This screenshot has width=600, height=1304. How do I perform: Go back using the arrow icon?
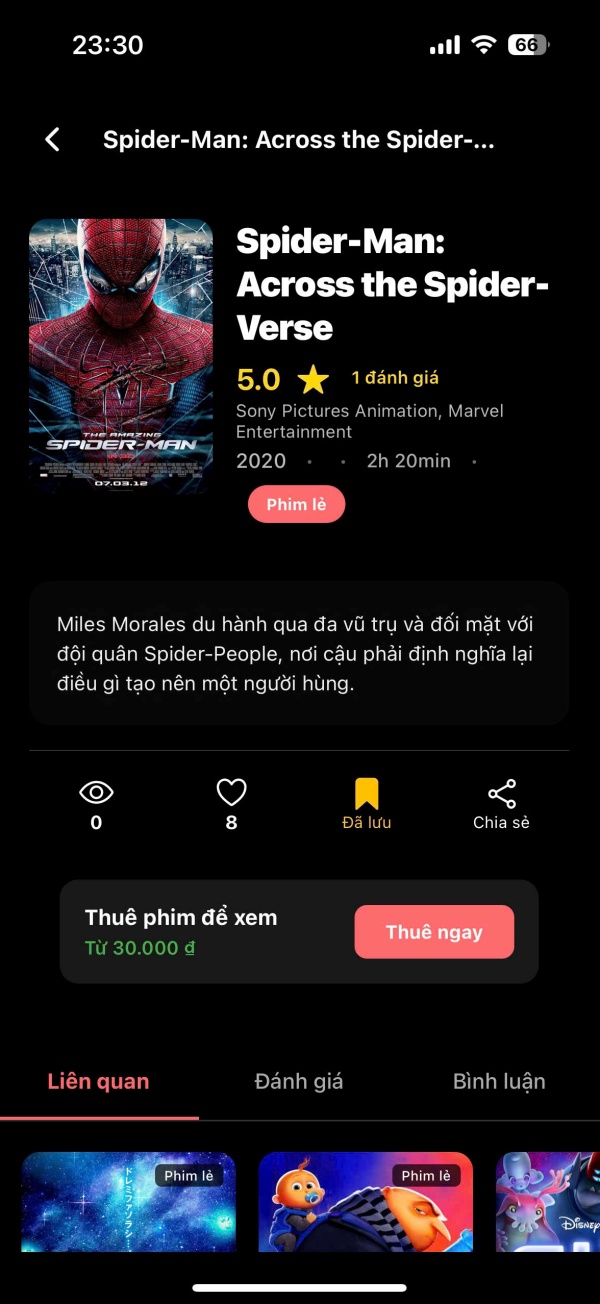[53, 140]
